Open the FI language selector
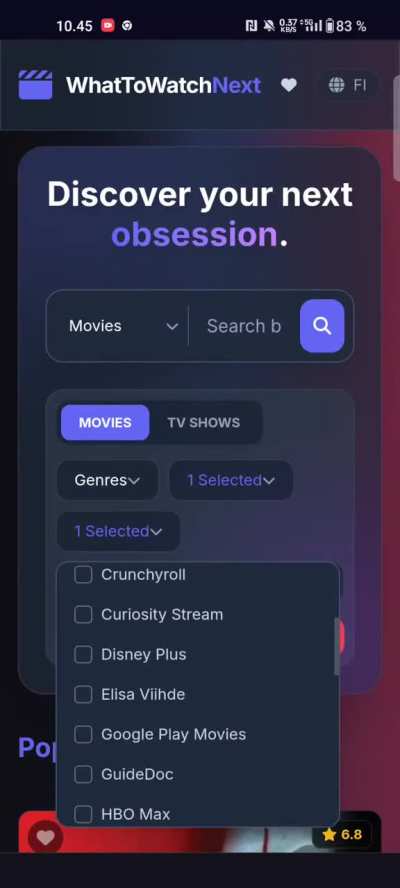The height and width of the screenshot is (888, 400). (348, 86)
